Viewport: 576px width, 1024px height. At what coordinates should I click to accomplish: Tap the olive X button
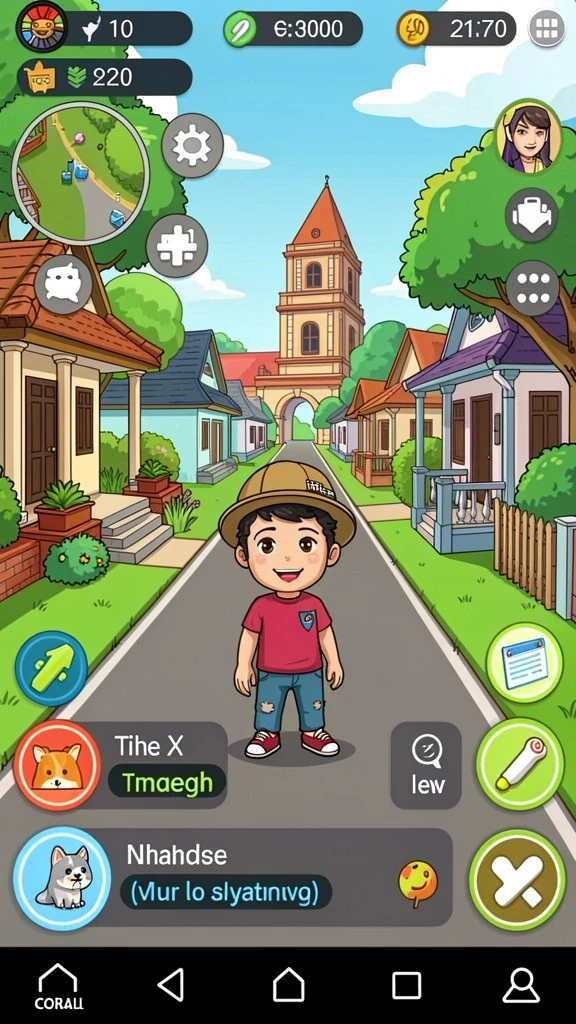518,880
